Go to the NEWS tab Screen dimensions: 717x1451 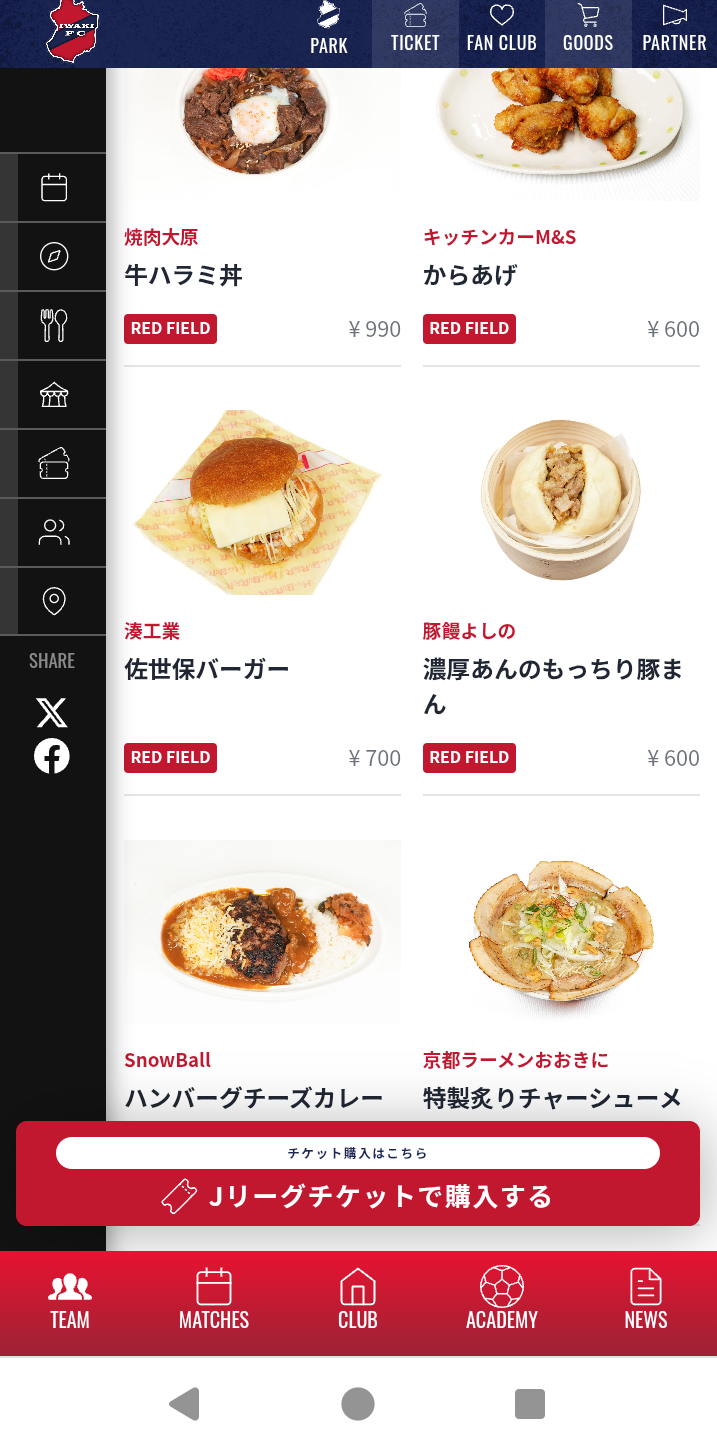click(x=645, y=1302)
